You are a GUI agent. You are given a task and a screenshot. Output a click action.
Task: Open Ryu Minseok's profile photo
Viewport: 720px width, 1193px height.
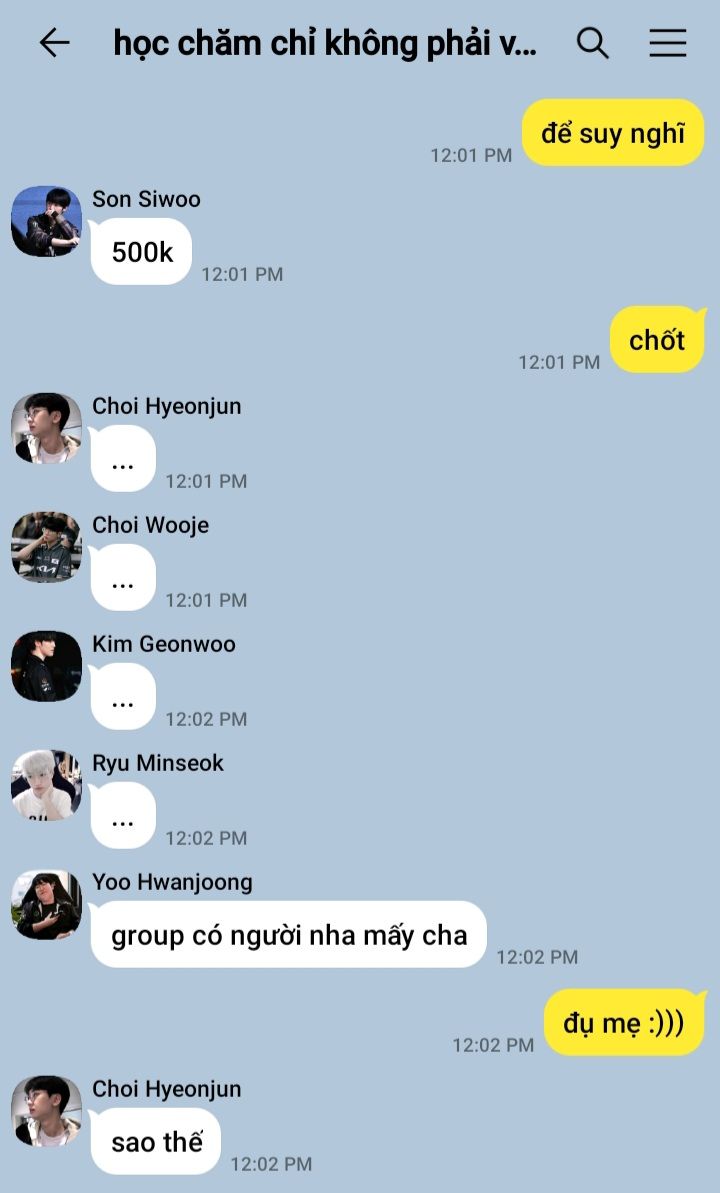(x=46, y=785)
